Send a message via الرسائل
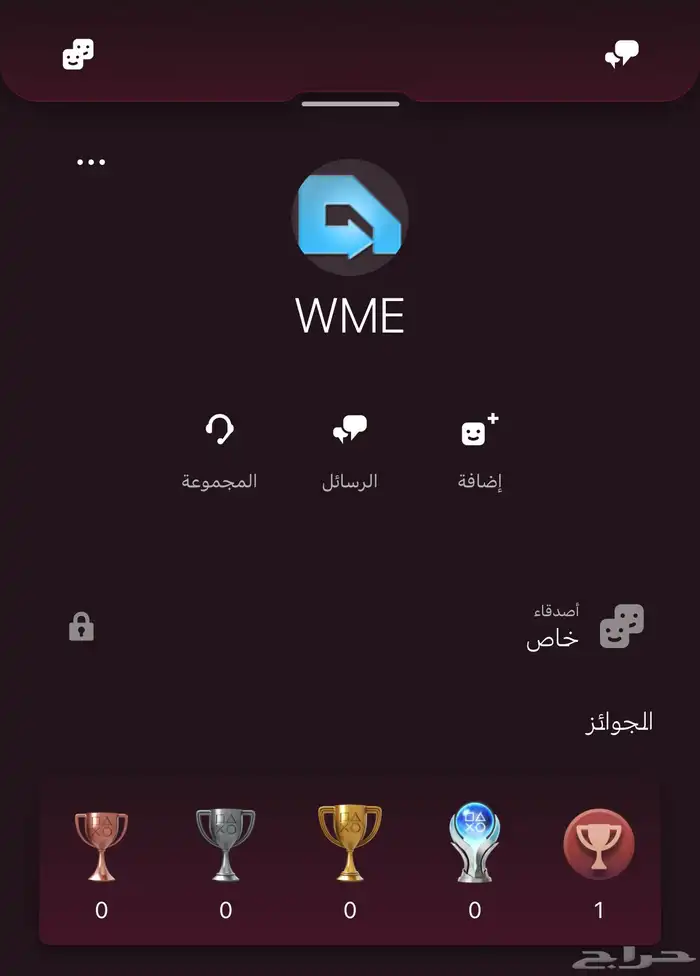 coord(350,453)
